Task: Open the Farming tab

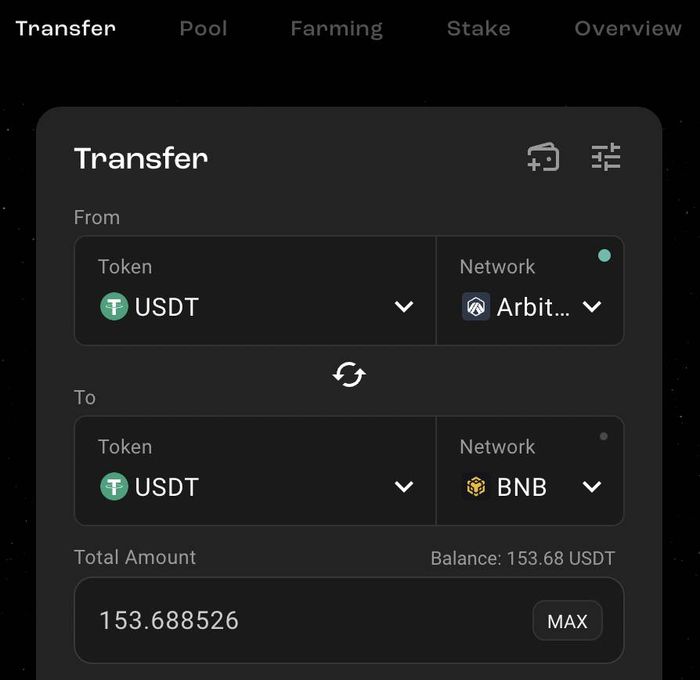Action: click(x=336, y=28)
